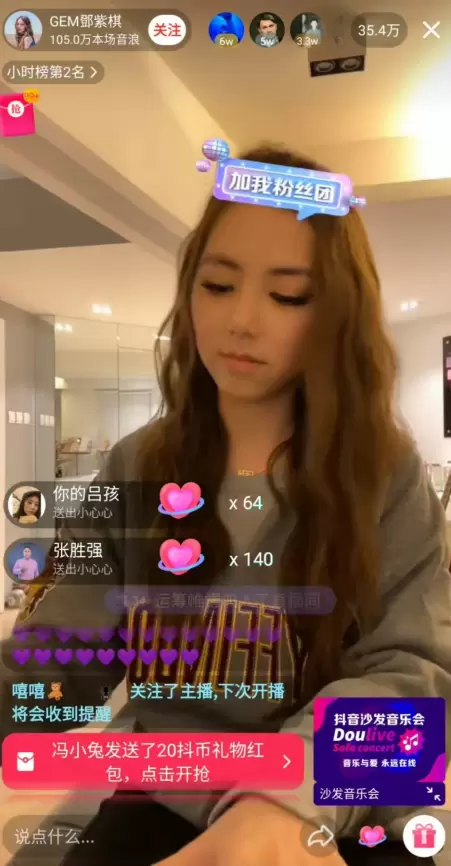Open the 沙发音乐会 sofa concert banner
This screenshot has height=866, width=451.
[x=379, y=752]
